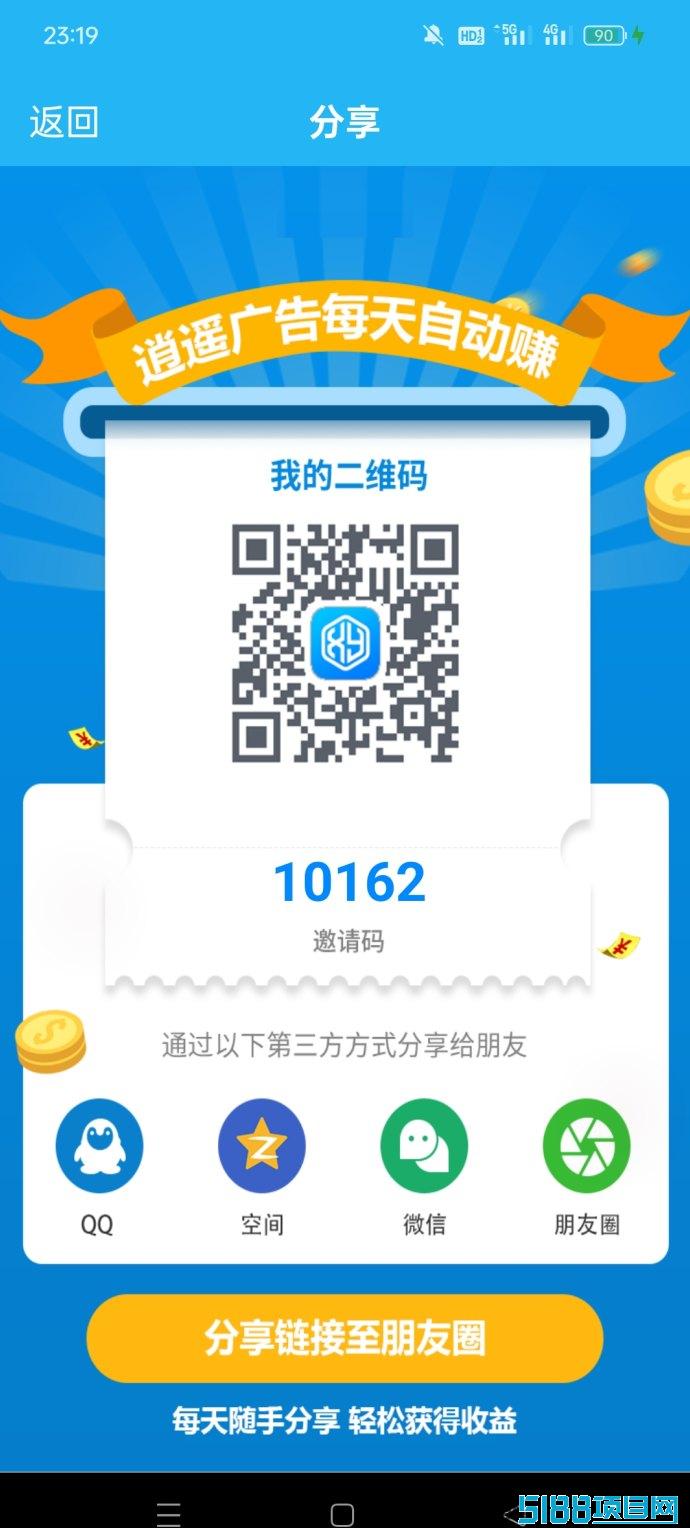The image size is (690, 1528).
Task: Share via QQ
Action: click(99, 1145)
